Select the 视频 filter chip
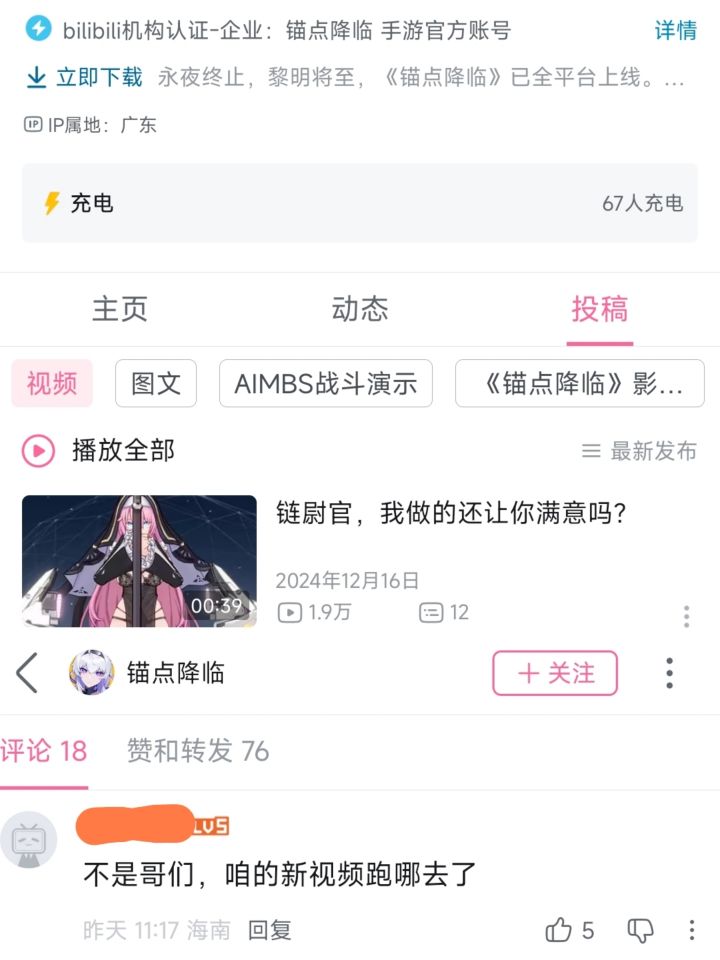 (52, 384)
